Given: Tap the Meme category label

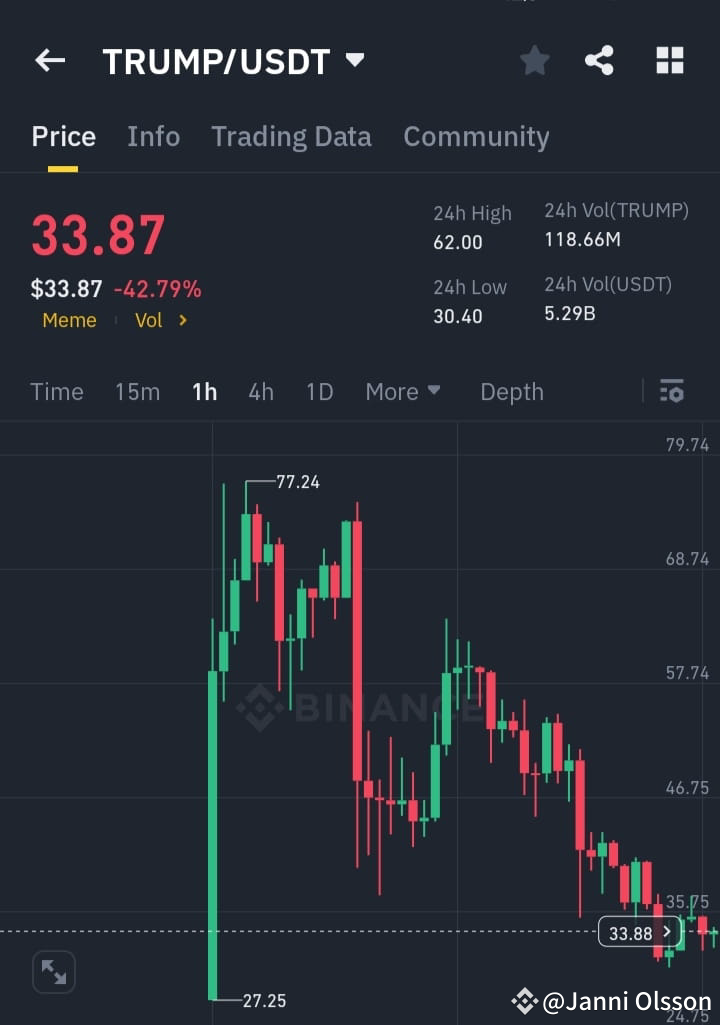Looking at the screenshot, I should 69,320.
